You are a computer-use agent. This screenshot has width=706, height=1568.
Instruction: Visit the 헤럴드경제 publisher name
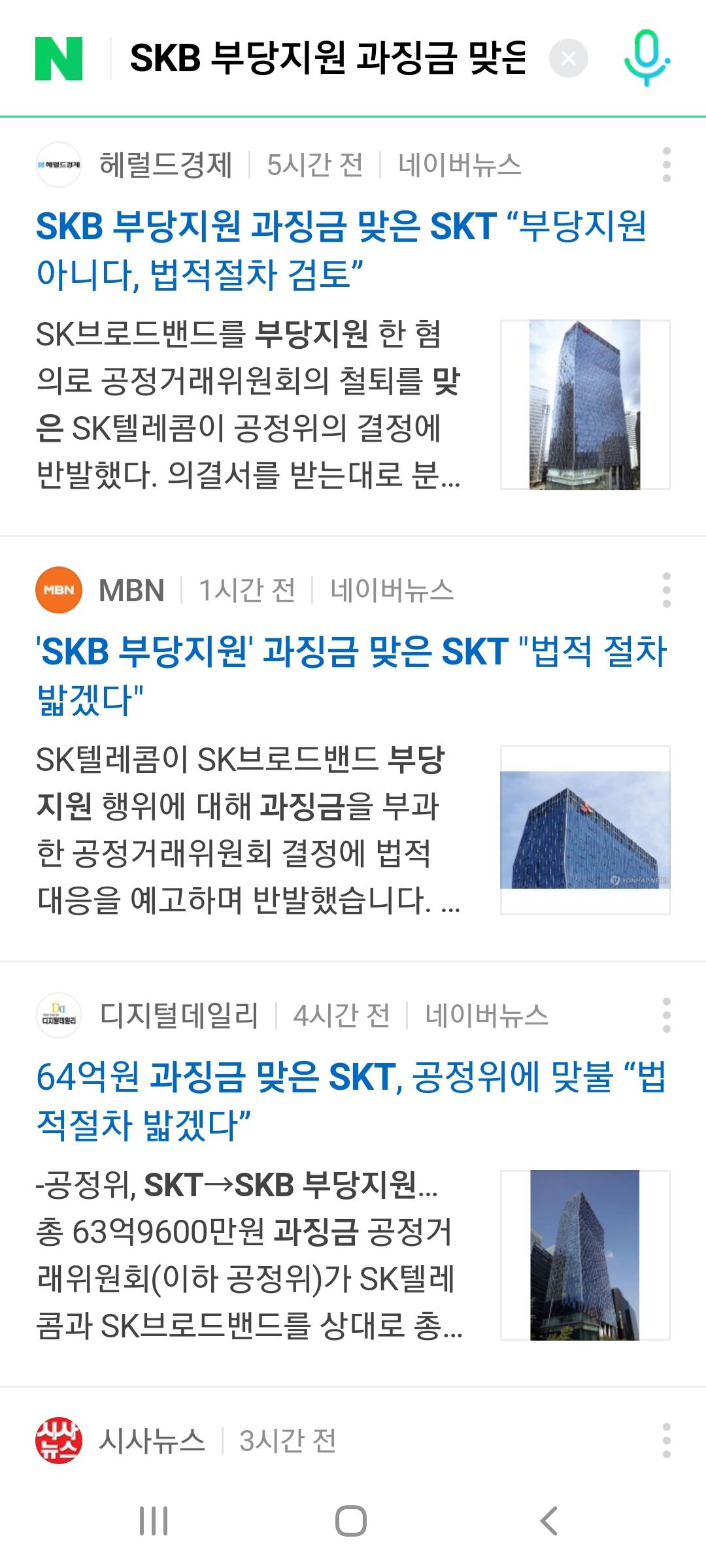[x=165, y=165]
